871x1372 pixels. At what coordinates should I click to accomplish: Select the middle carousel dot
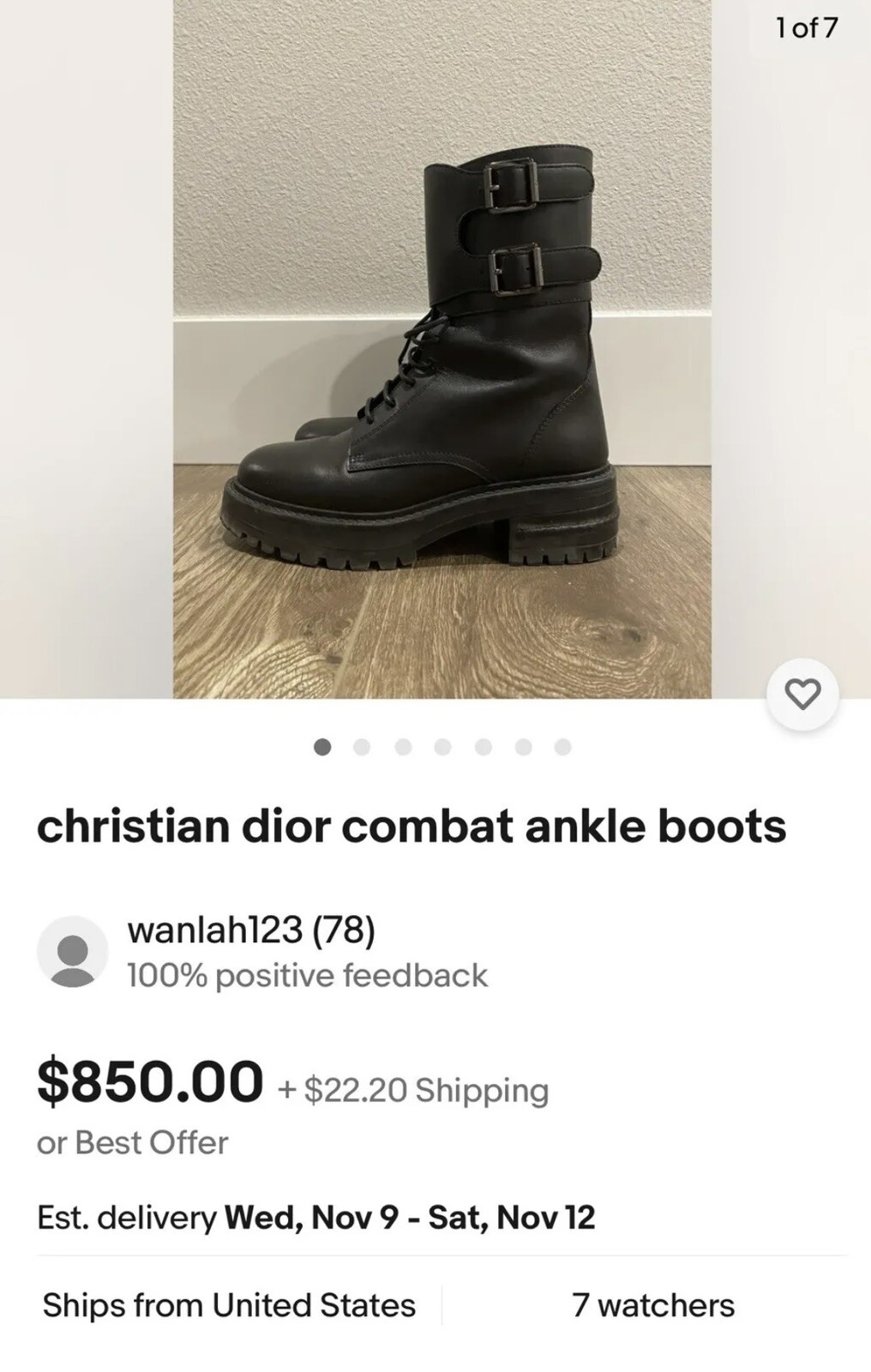[x=442, y=748]
